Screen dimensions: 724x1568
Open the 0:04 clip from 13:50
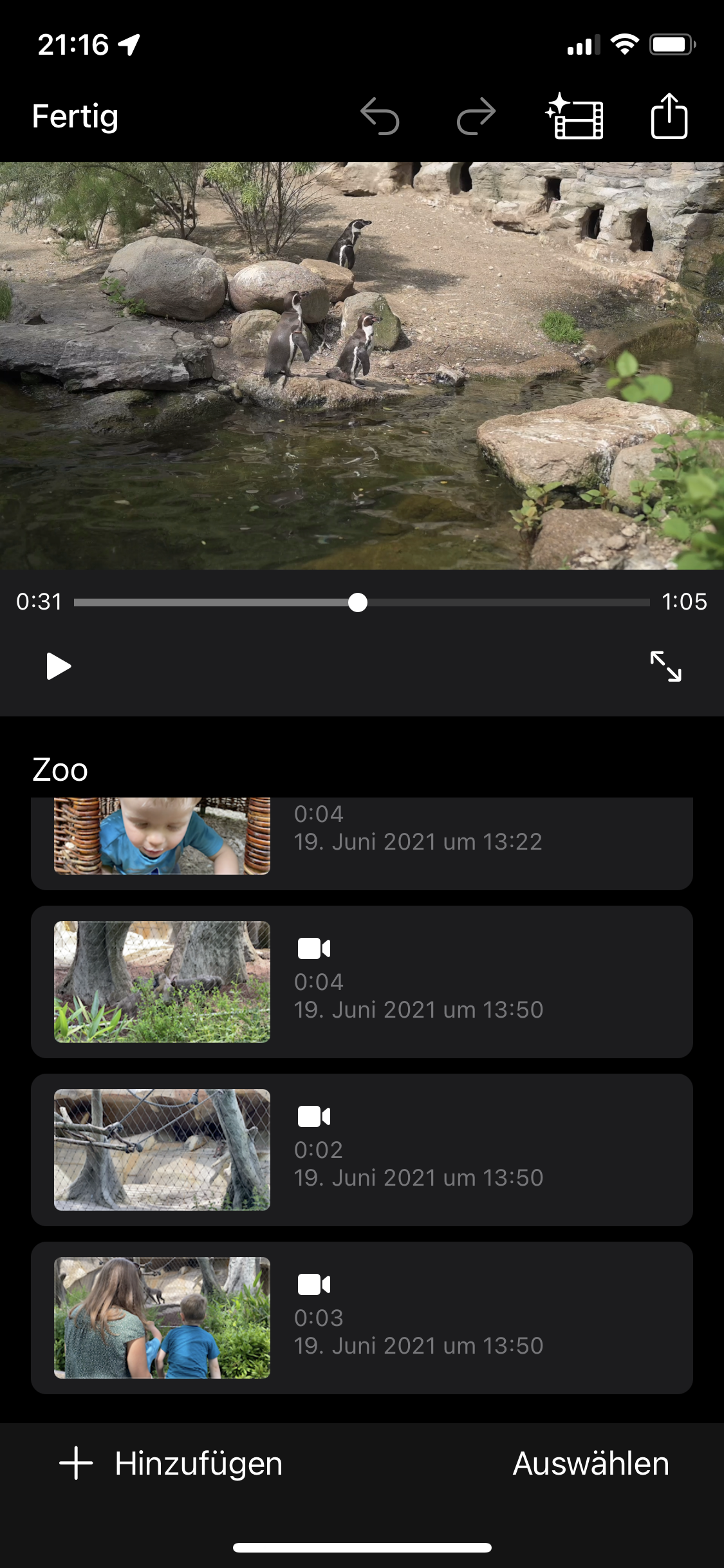[x=362, y=982]
